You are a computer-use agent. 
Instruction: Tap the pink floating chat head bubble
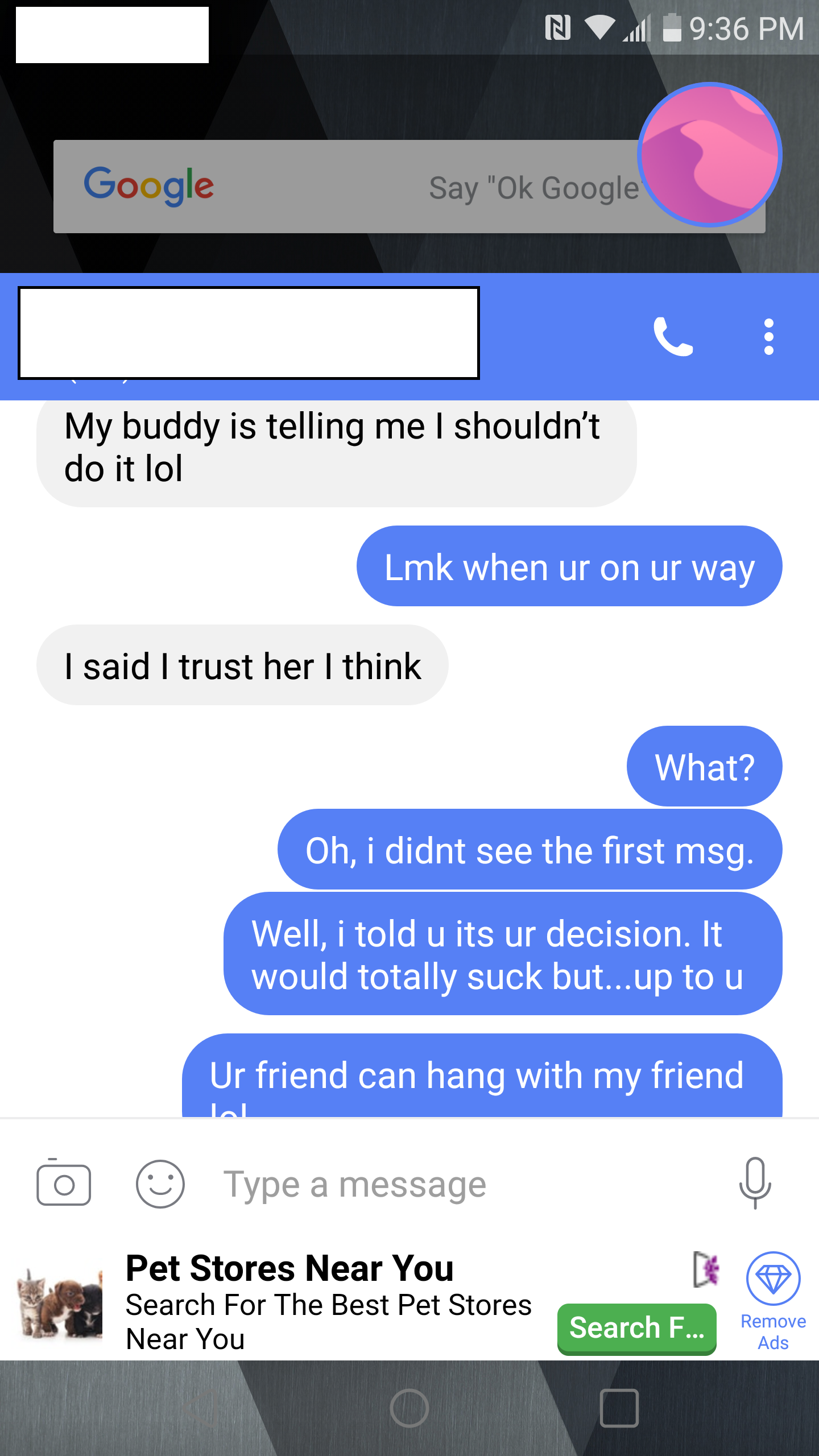tap(710, 155)
